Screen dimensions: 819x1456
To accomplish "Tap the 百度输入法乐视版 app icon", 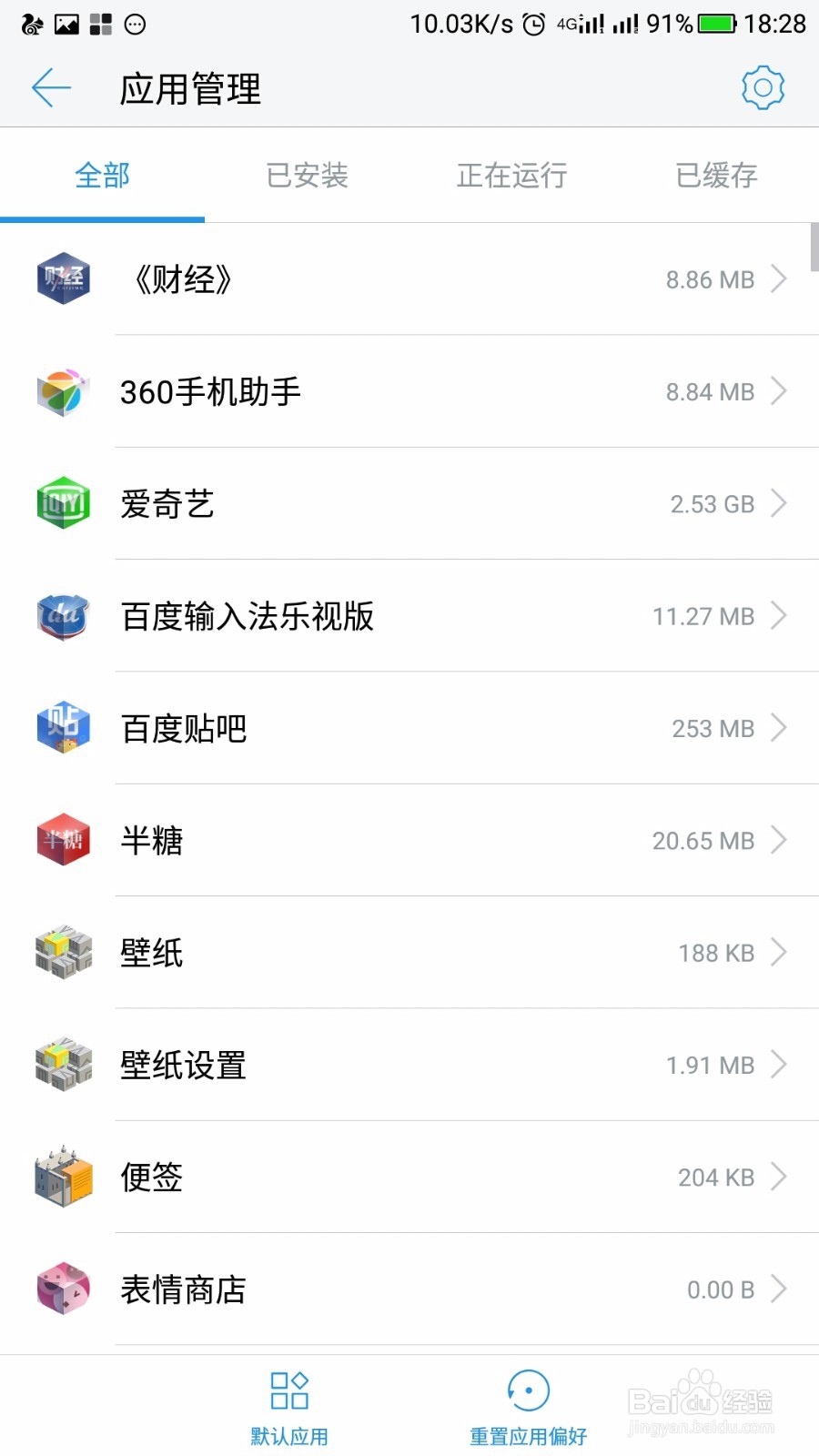I will point(63,616).
